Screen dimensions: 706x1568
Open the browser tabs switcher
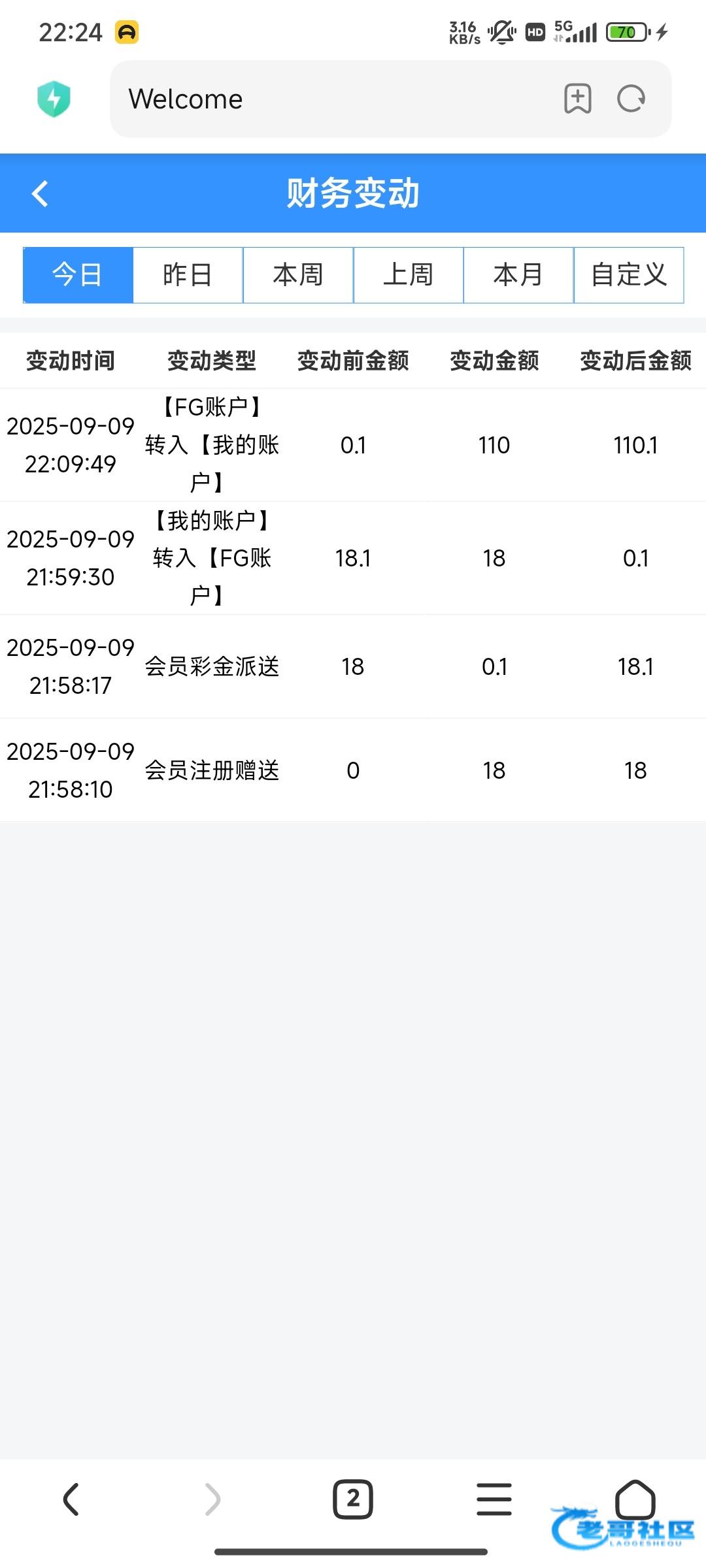point(353,1499)
